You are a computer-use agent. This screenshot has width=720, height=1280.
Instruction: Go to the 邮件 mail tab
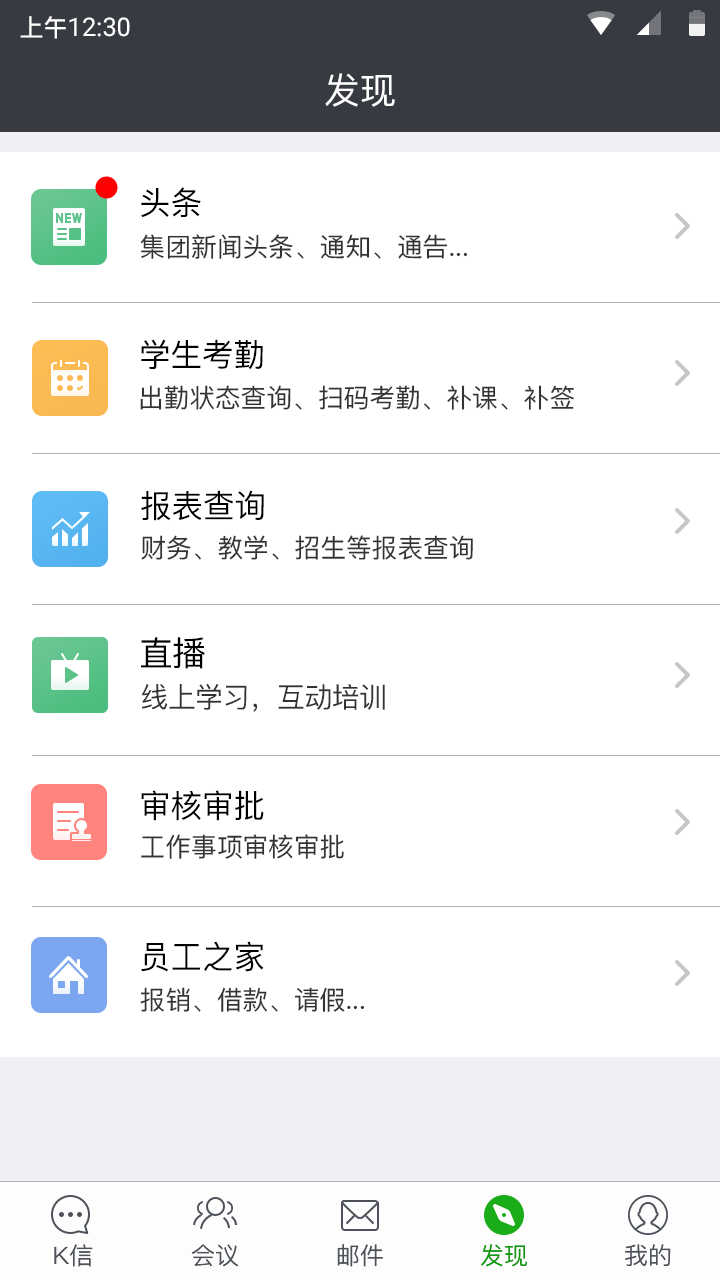[360, 1231]
